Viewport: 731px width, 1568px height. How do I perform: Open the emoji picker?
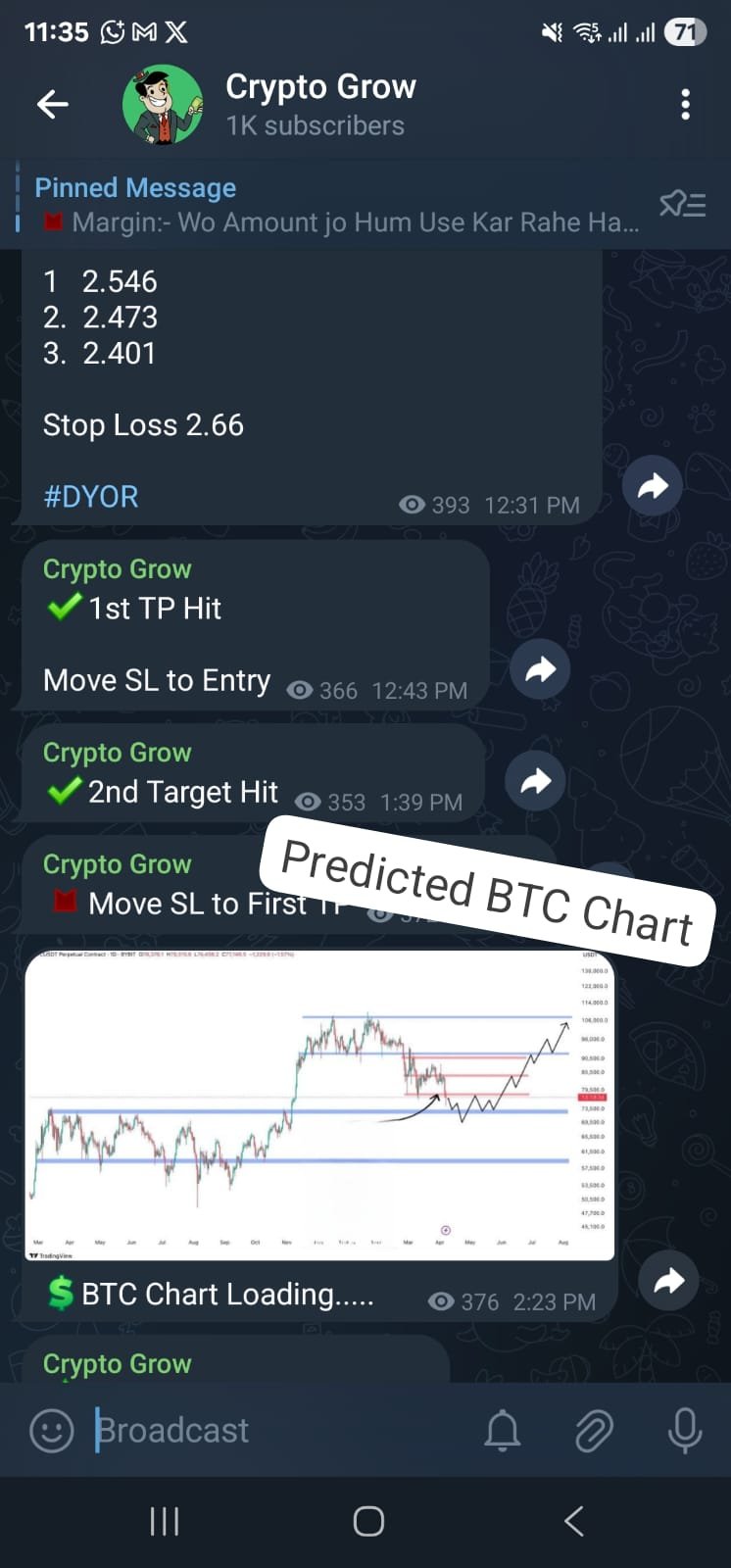(52, 1431)
